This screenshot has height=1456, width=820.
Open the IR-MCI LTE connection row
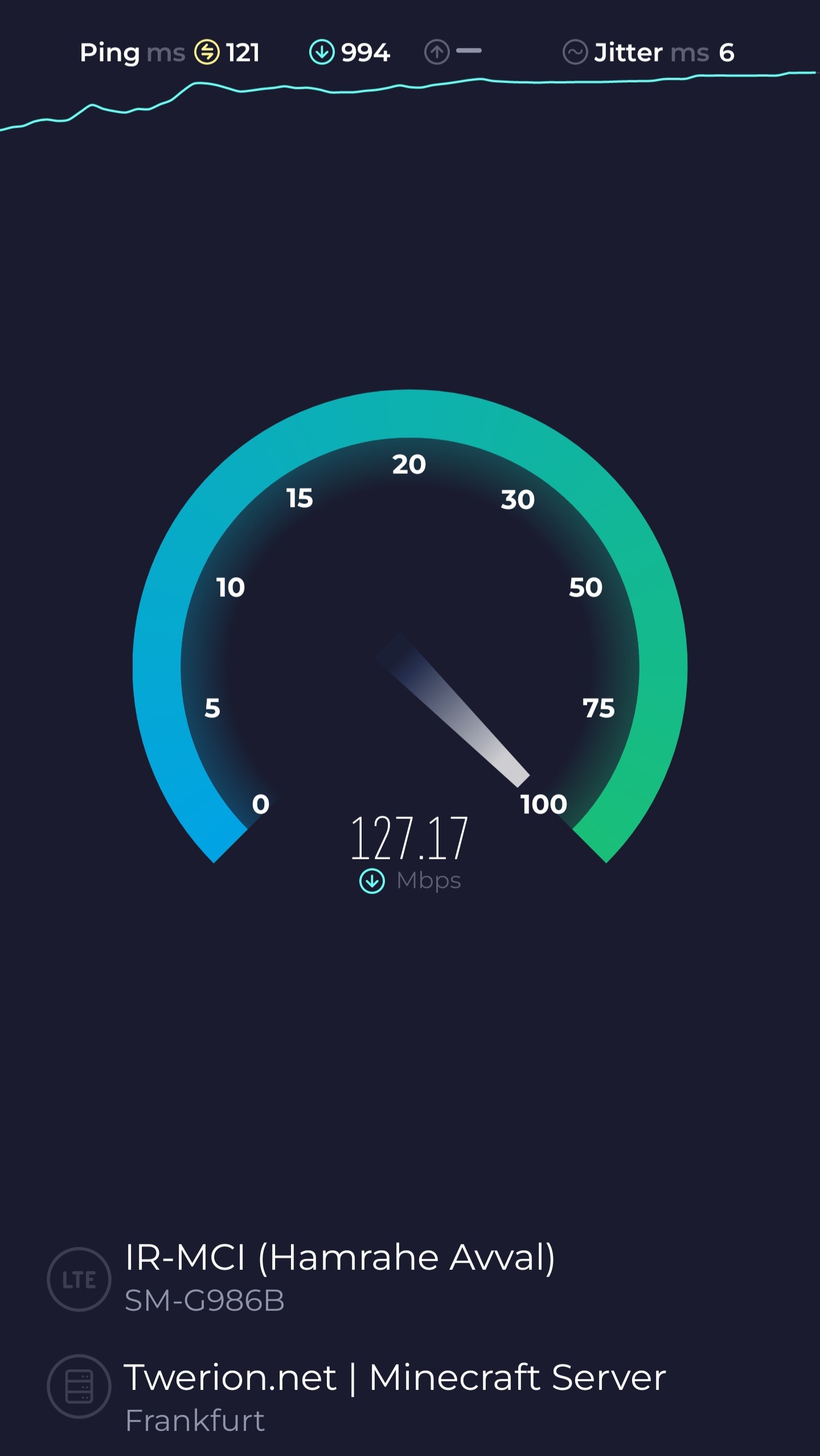[339, 1277]
